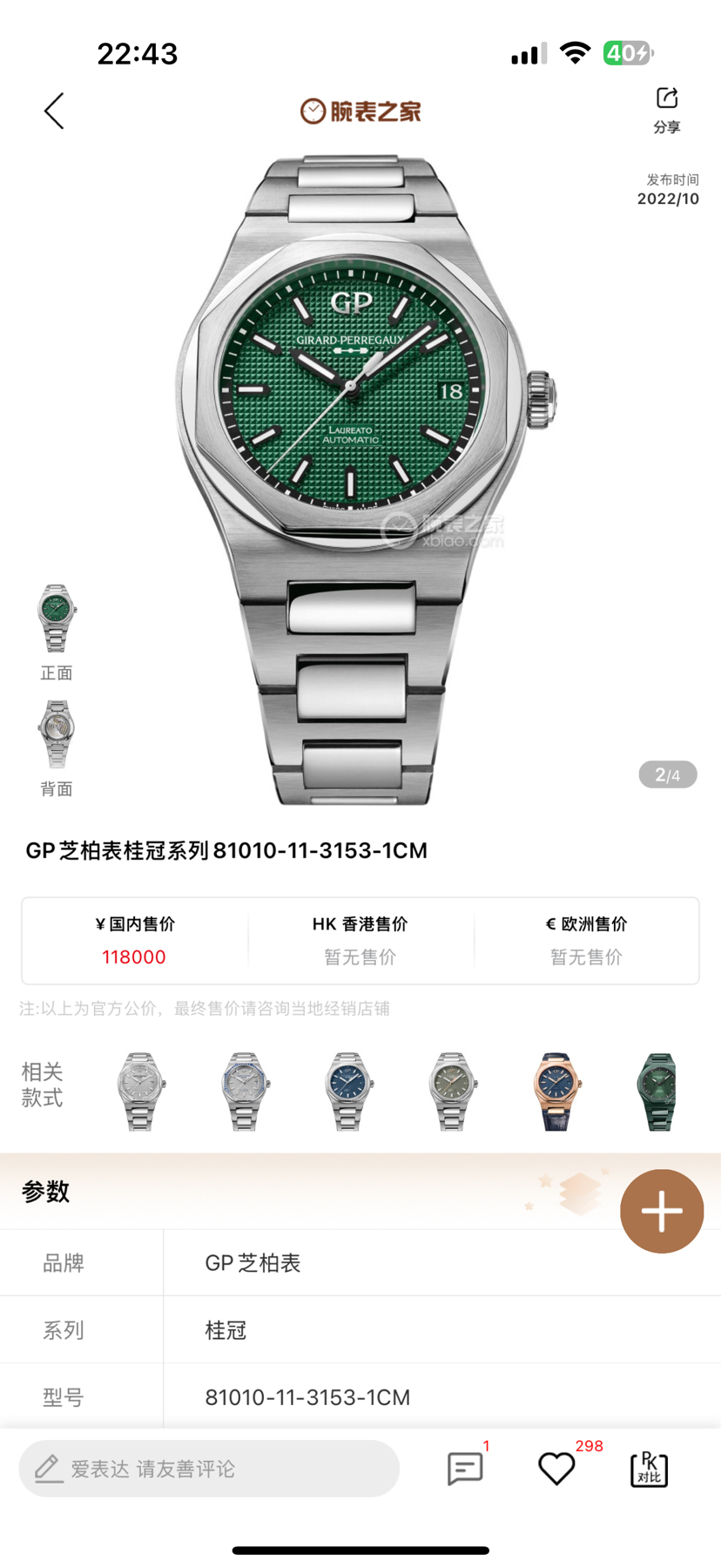The height and width of the screenshot is (1568, 721).
Task: Open the olive-dial related model
Action: [452, 1092]
